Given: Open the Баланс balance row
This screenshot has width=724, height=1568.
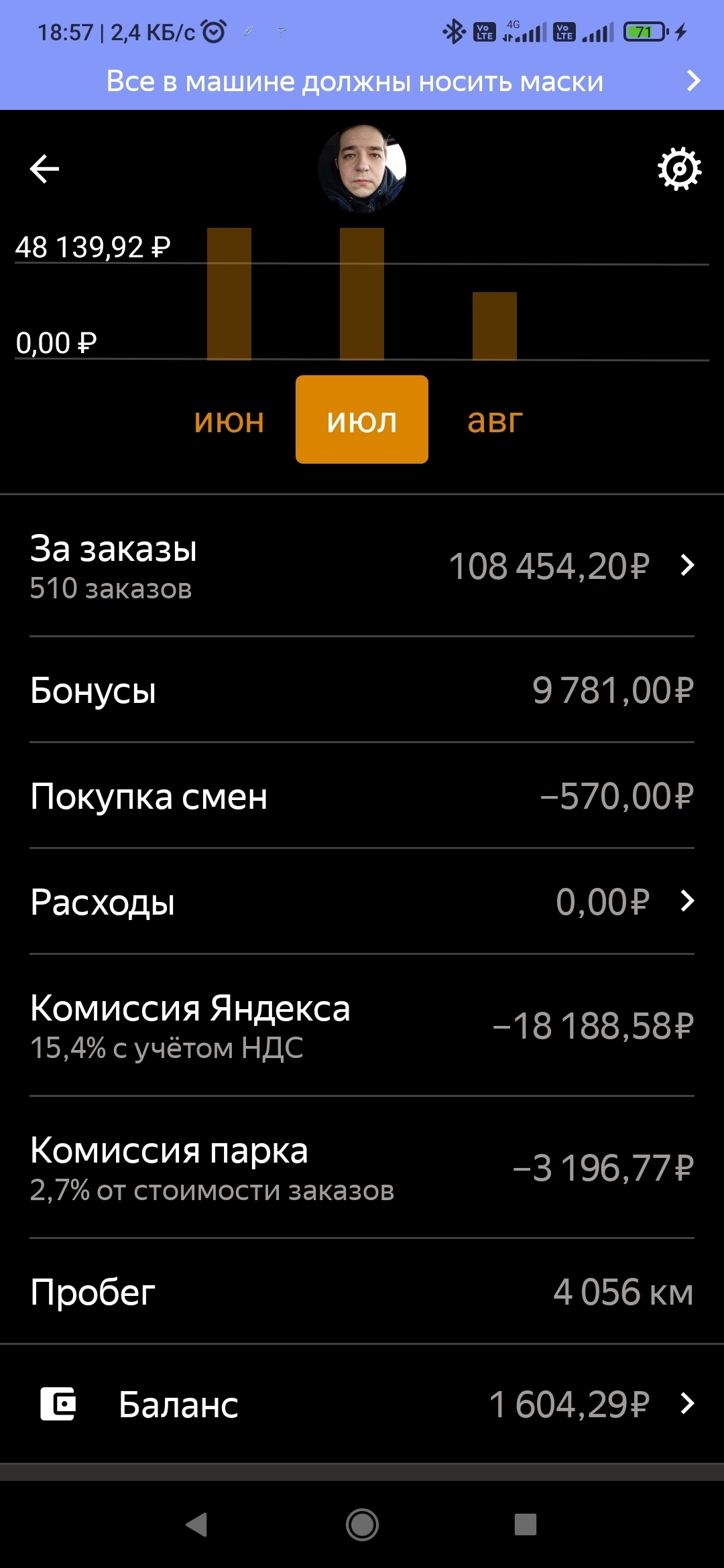Looking at the screenshot, I should [x=362, y=1404].
